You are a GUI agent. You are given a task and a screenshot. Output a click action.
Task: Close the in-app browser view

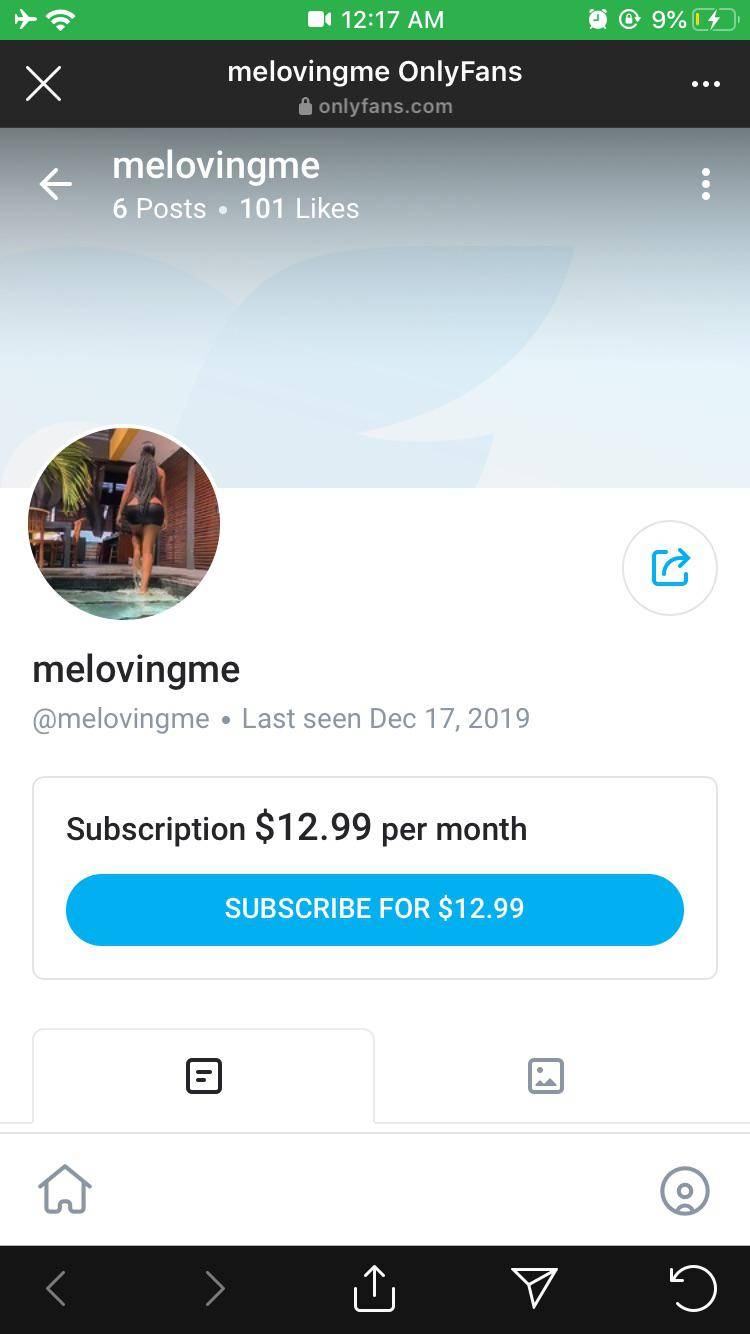pos(43,83)
